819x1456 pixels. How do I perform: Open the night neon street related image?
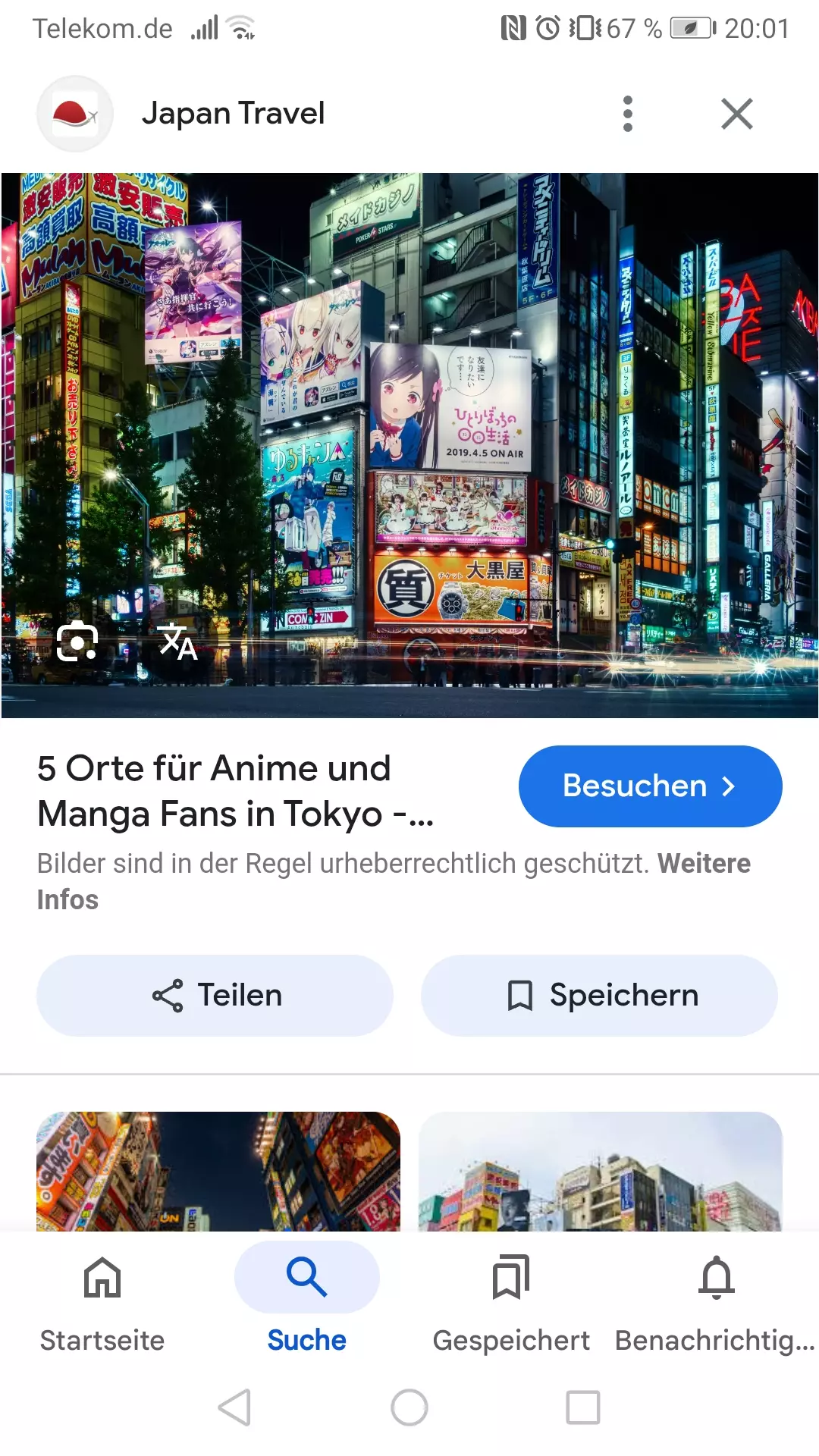[x=218, y=1171]
